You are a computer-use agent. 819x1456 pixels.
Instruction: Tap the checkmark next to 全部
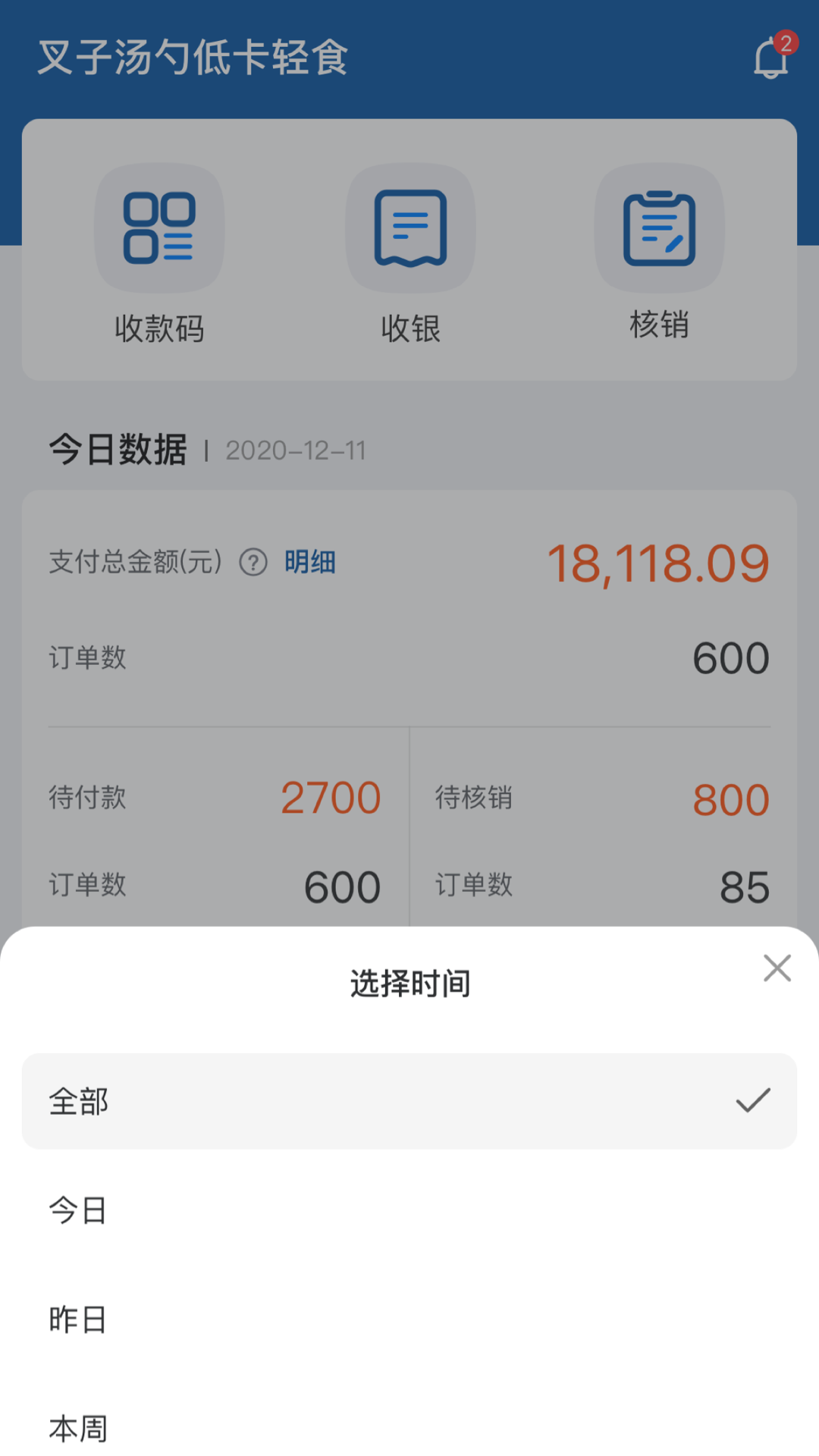click(x=753, y=1102)
